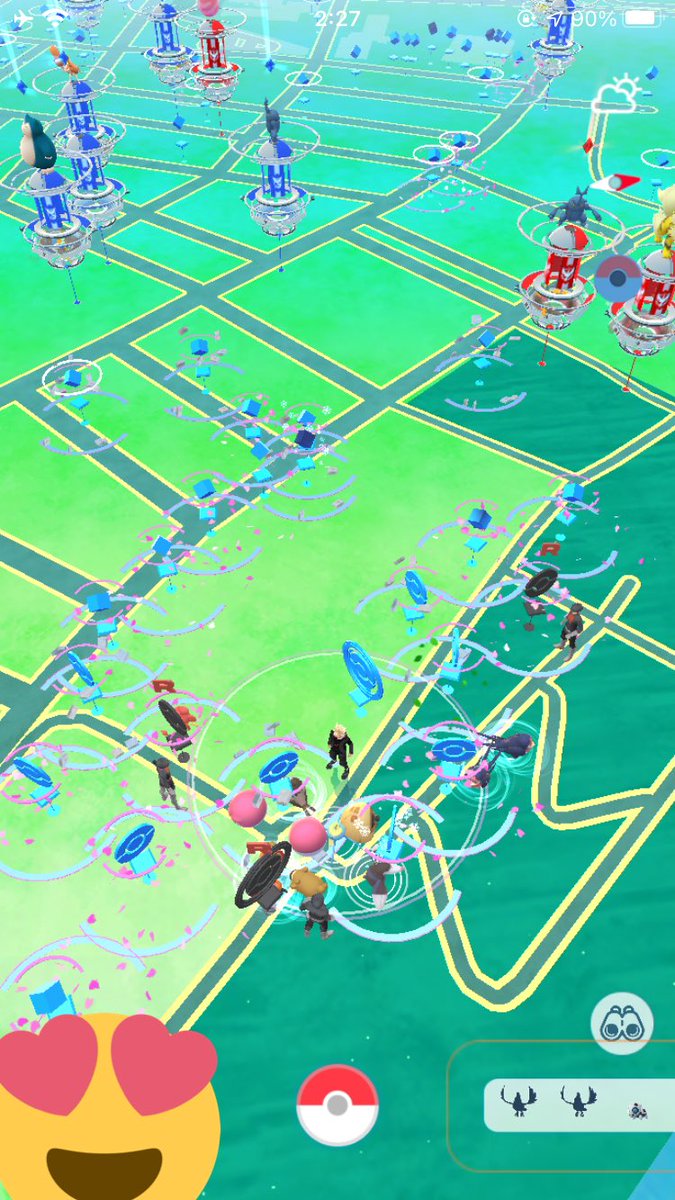Battle the blond Team Rocket leader
The image size is (675, 1200).
[339, 747]
